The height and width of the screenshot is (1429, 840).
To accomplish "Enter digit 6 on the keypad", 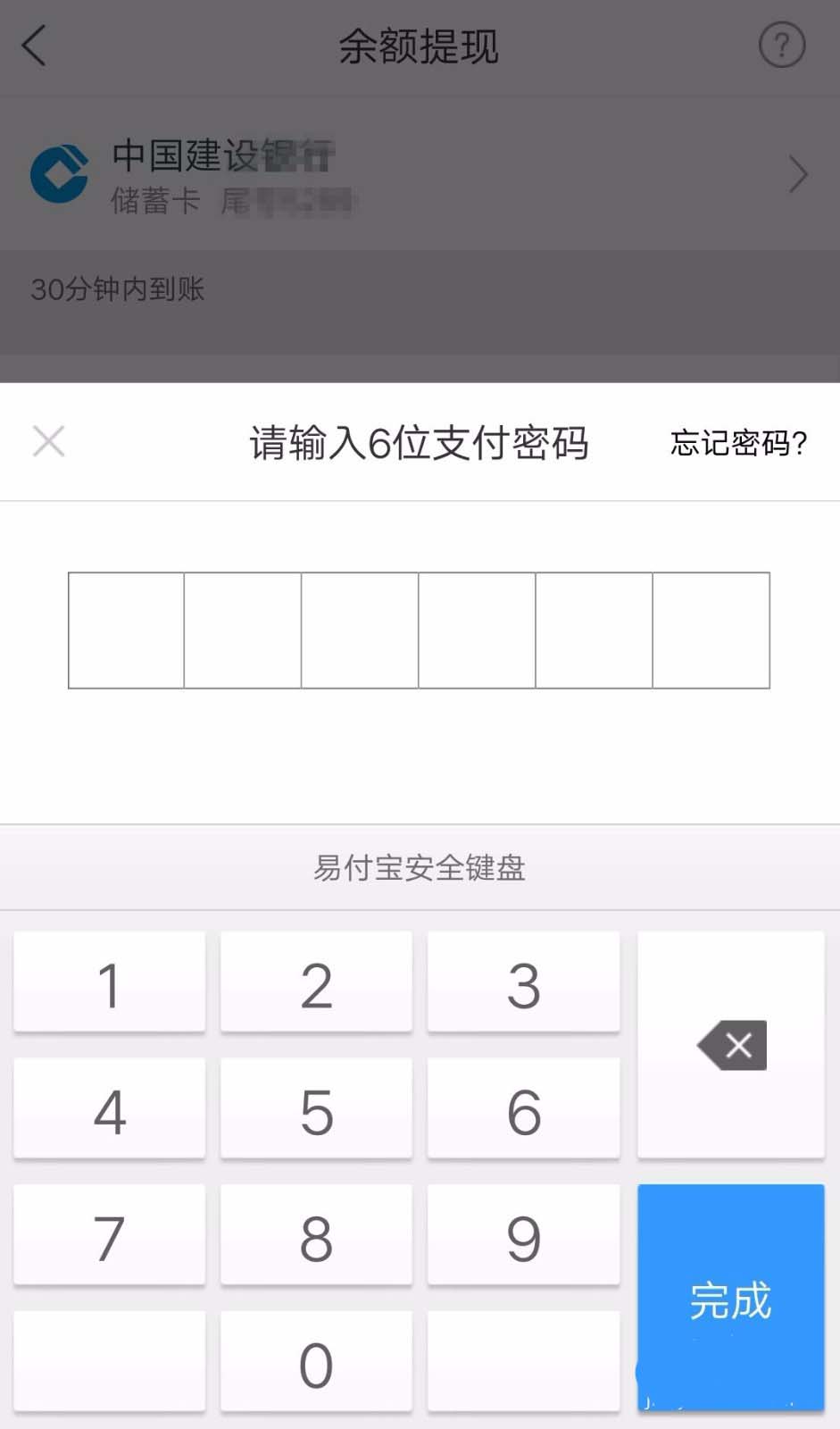I will [x=523, y=1110].
